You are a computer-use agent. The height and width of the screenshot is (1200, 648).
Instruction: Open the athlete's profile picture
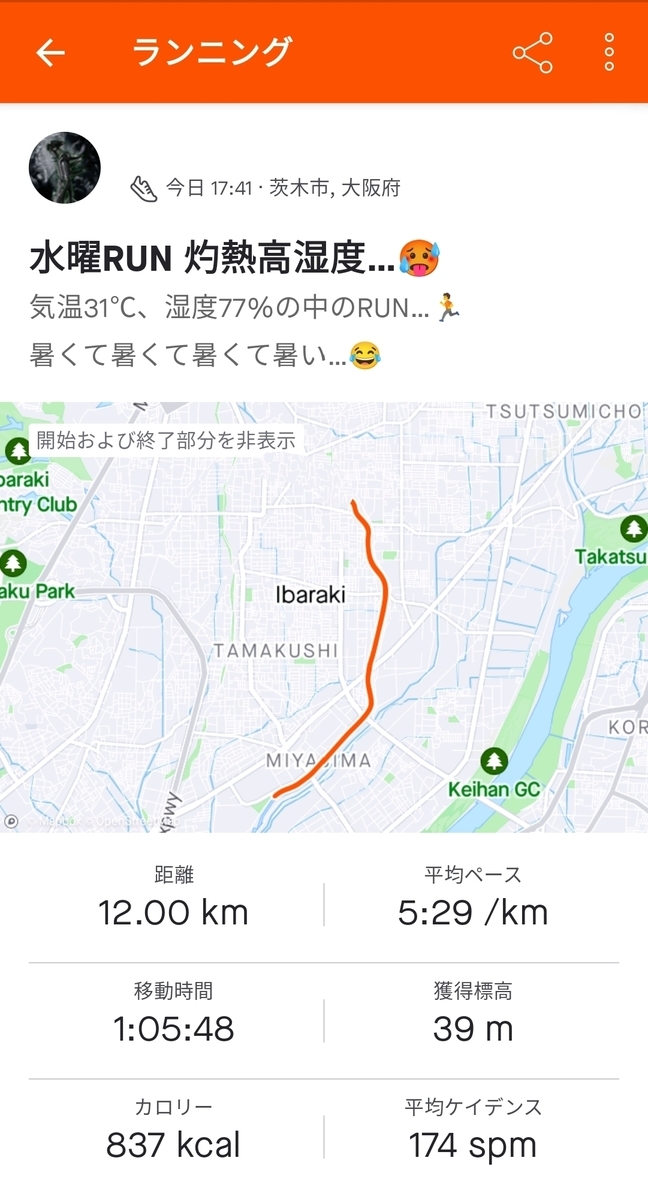(x=65, y=168)
